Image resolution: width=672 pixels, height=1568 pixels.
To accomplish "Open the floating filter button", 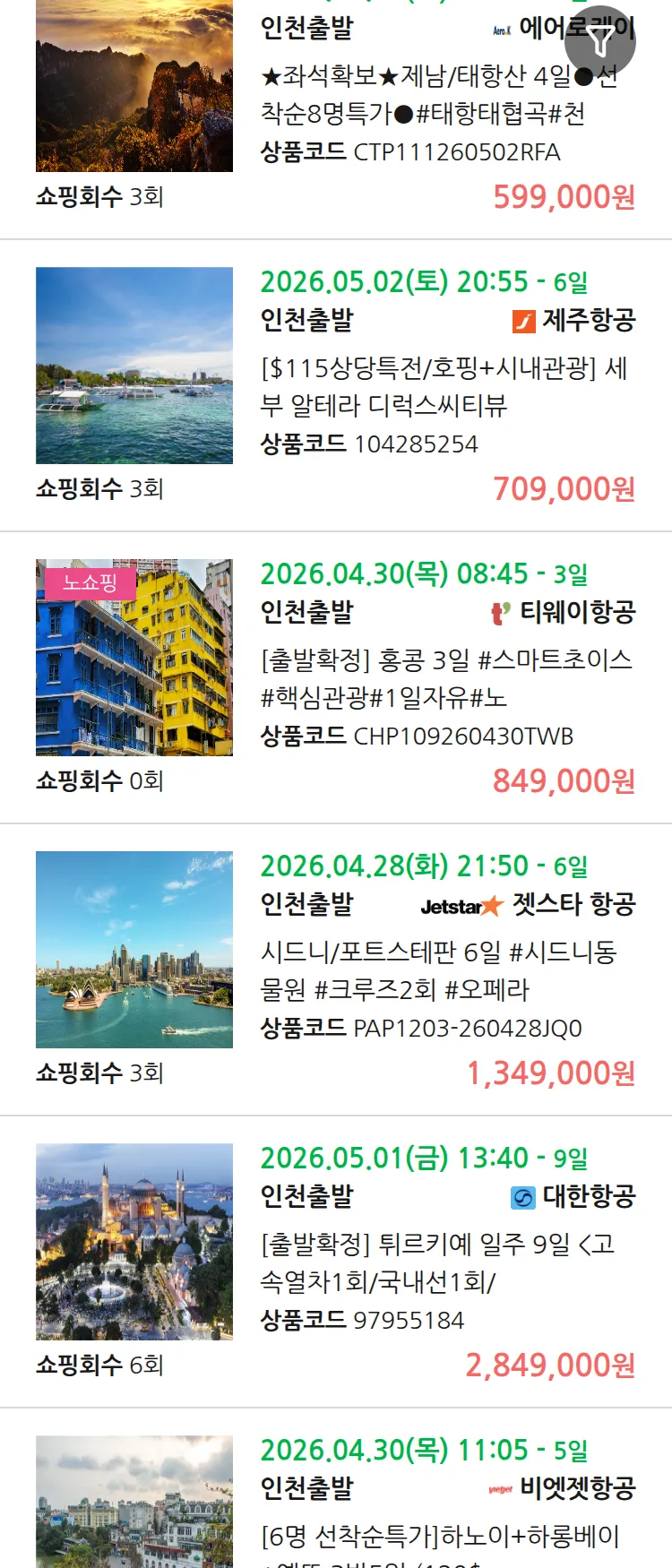I will point(600,41).
